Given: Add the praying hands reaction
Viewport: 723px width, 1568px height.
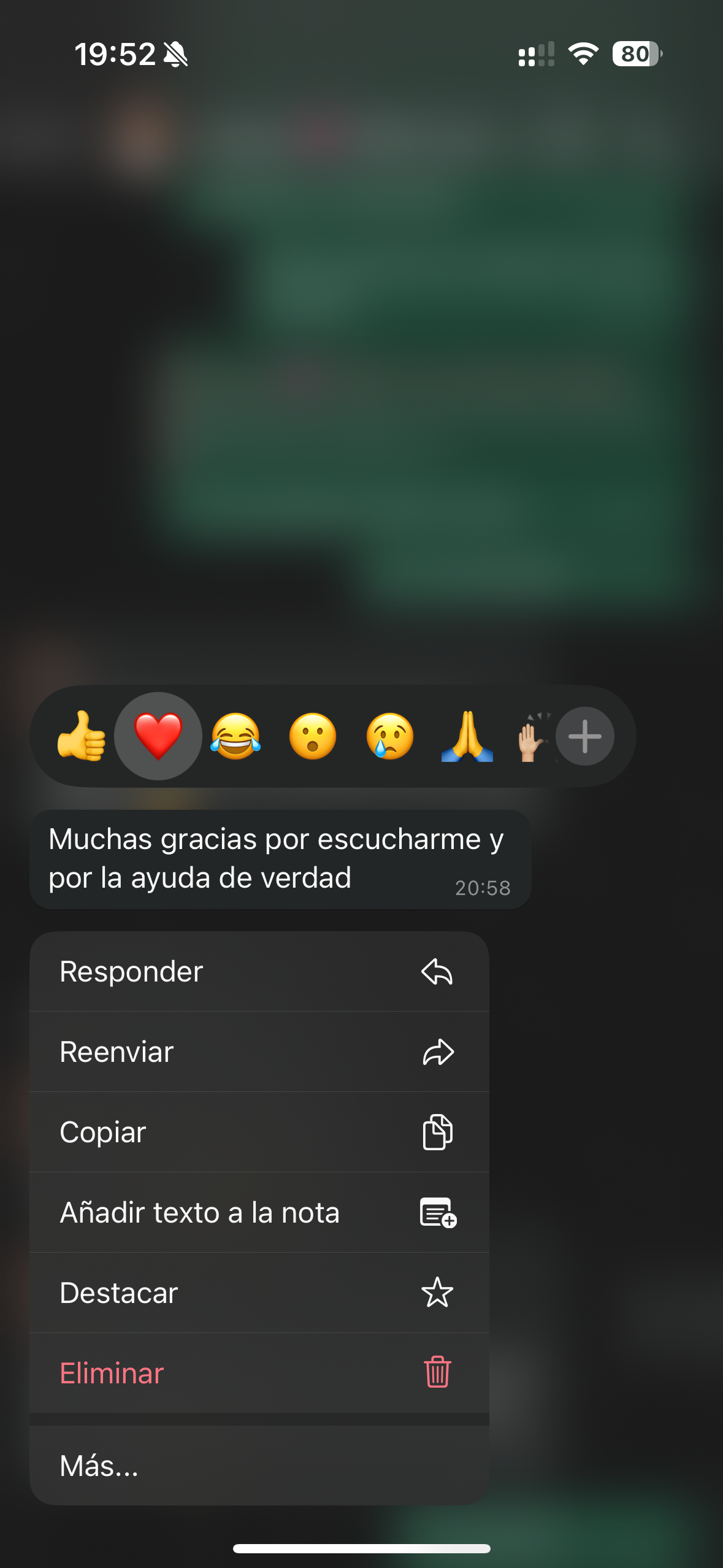Looking at the screenshot, I should click(467, 736).
